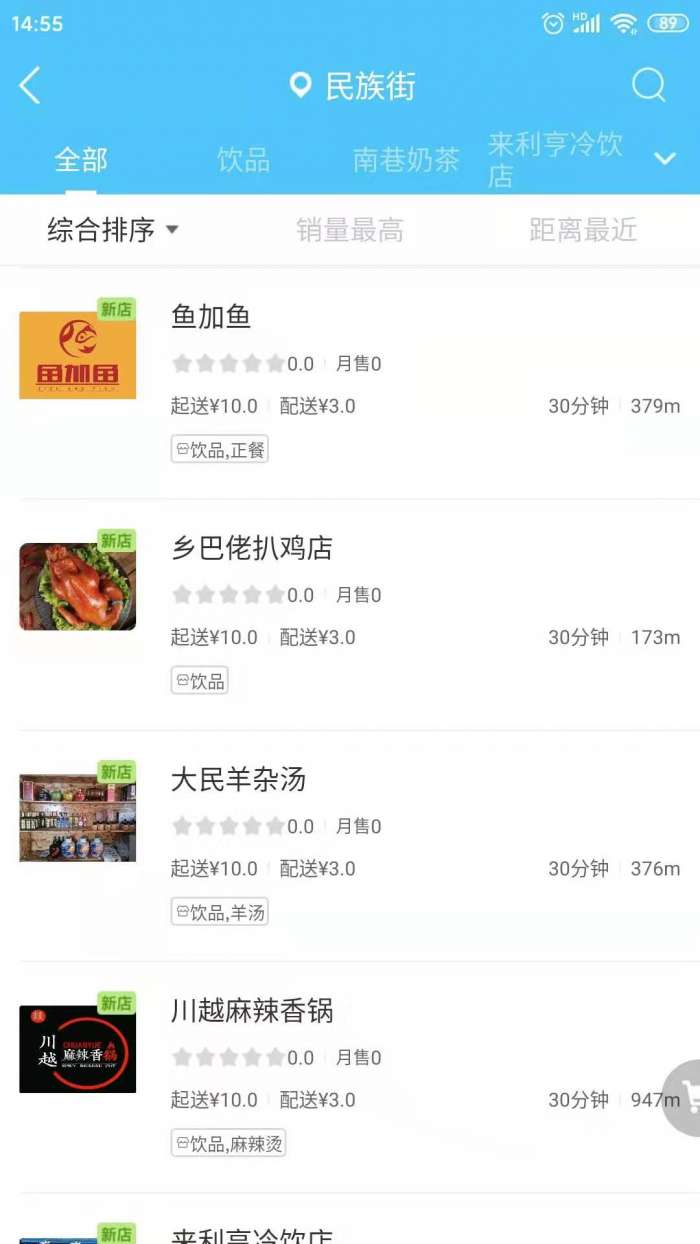700x1244 pixels.
Task: Open the search magnifier icon
Action: [648, 86]
